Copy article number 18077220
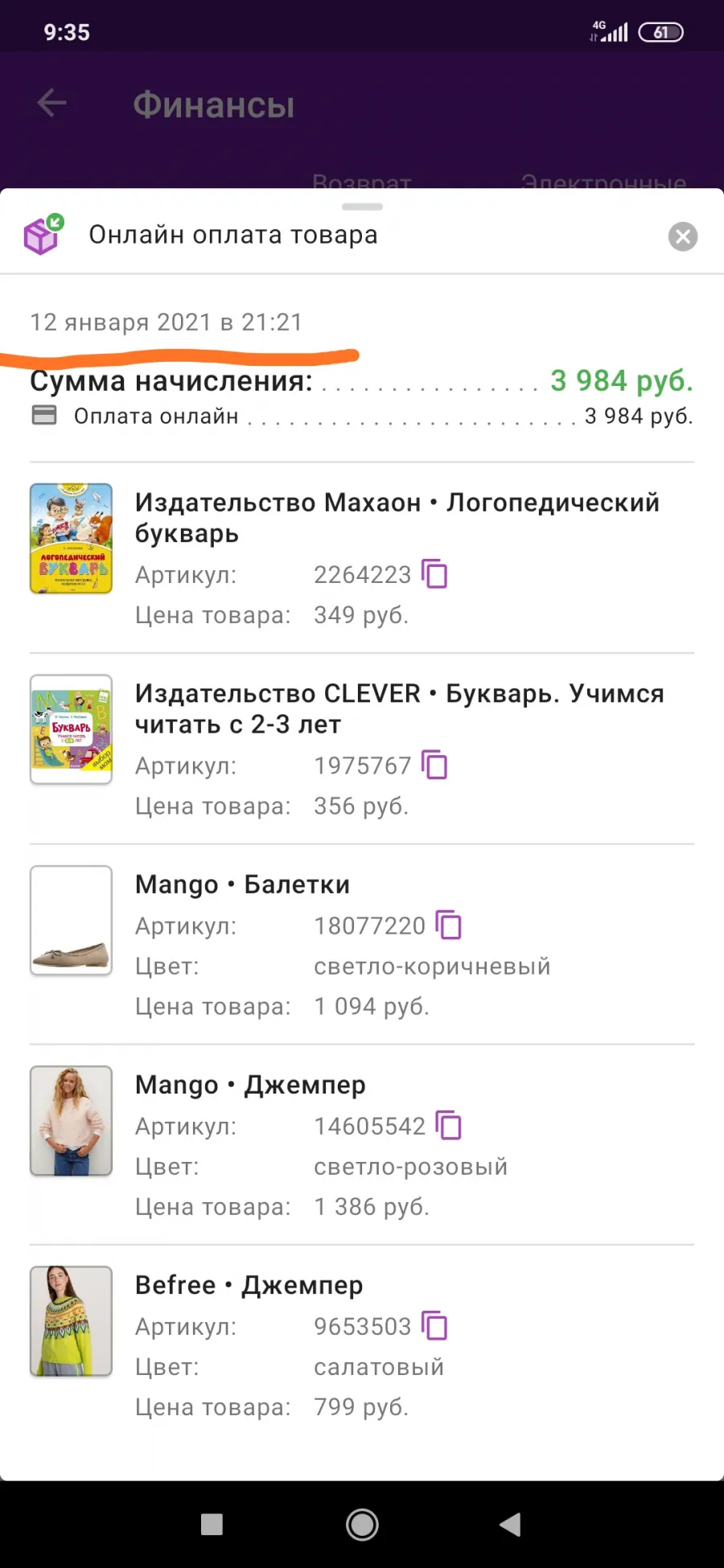 pyautogui.click(x=449, y=925)
